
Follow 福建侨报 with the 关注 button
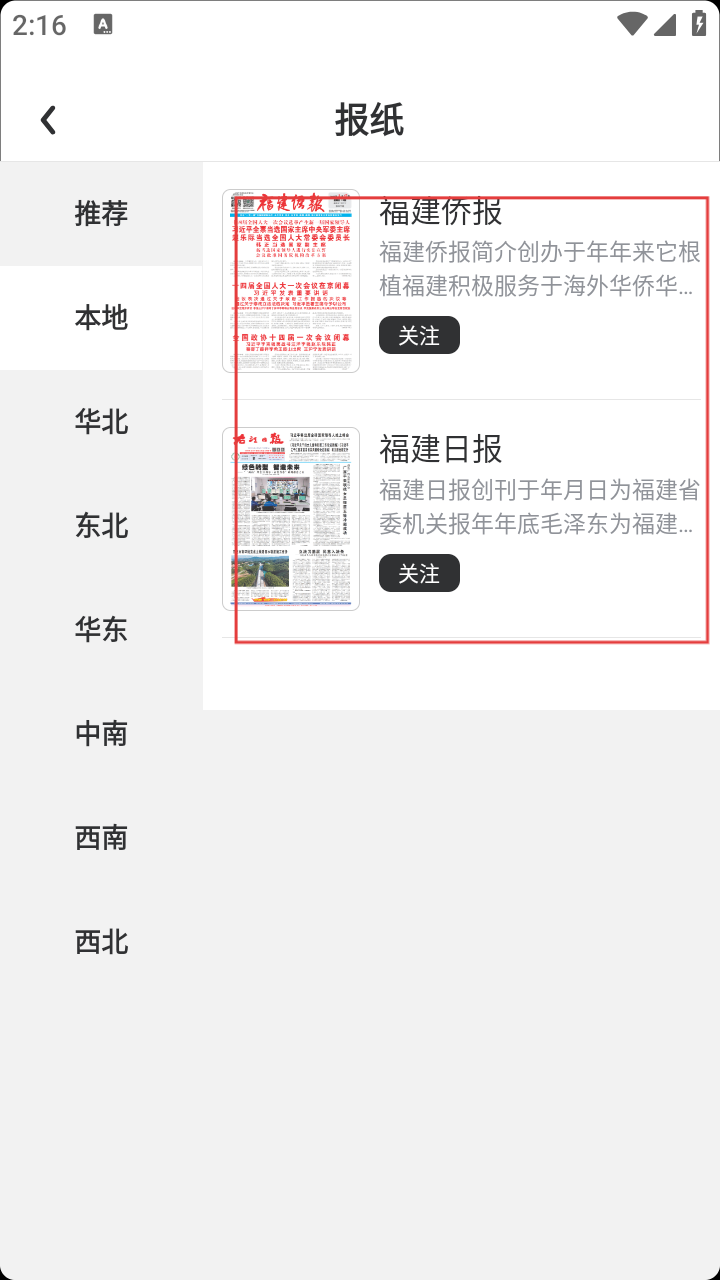click(419, 335)
